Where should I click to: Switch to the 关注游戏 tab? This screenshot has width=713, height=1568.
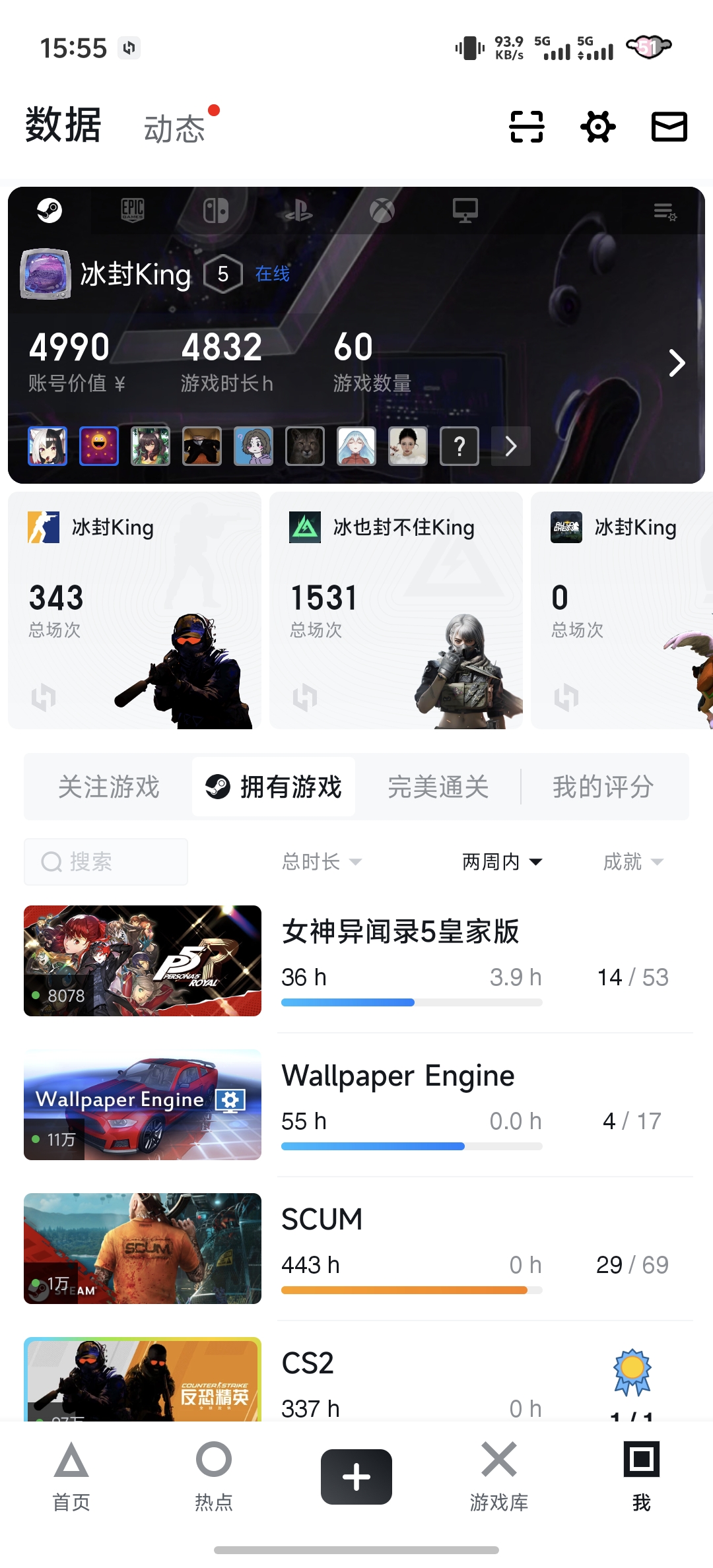pos(109,787)
